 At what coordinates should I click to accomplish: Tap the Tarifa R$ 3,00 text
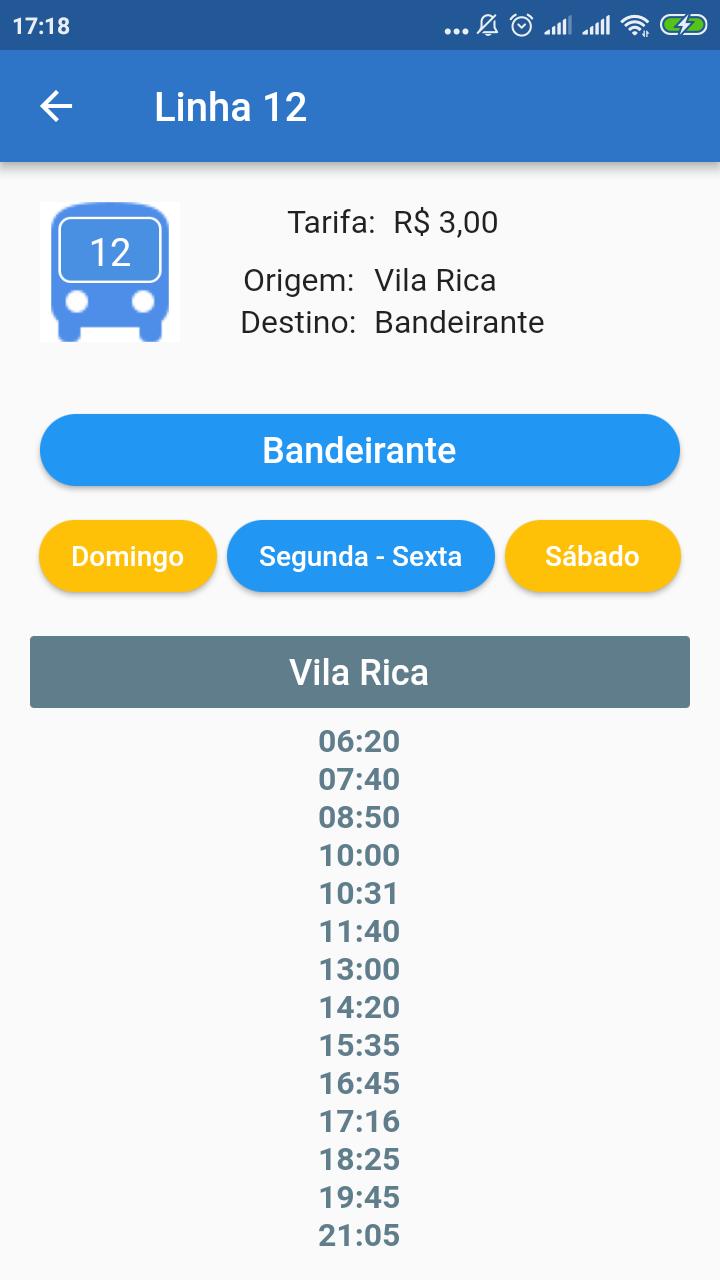point(394,222)
